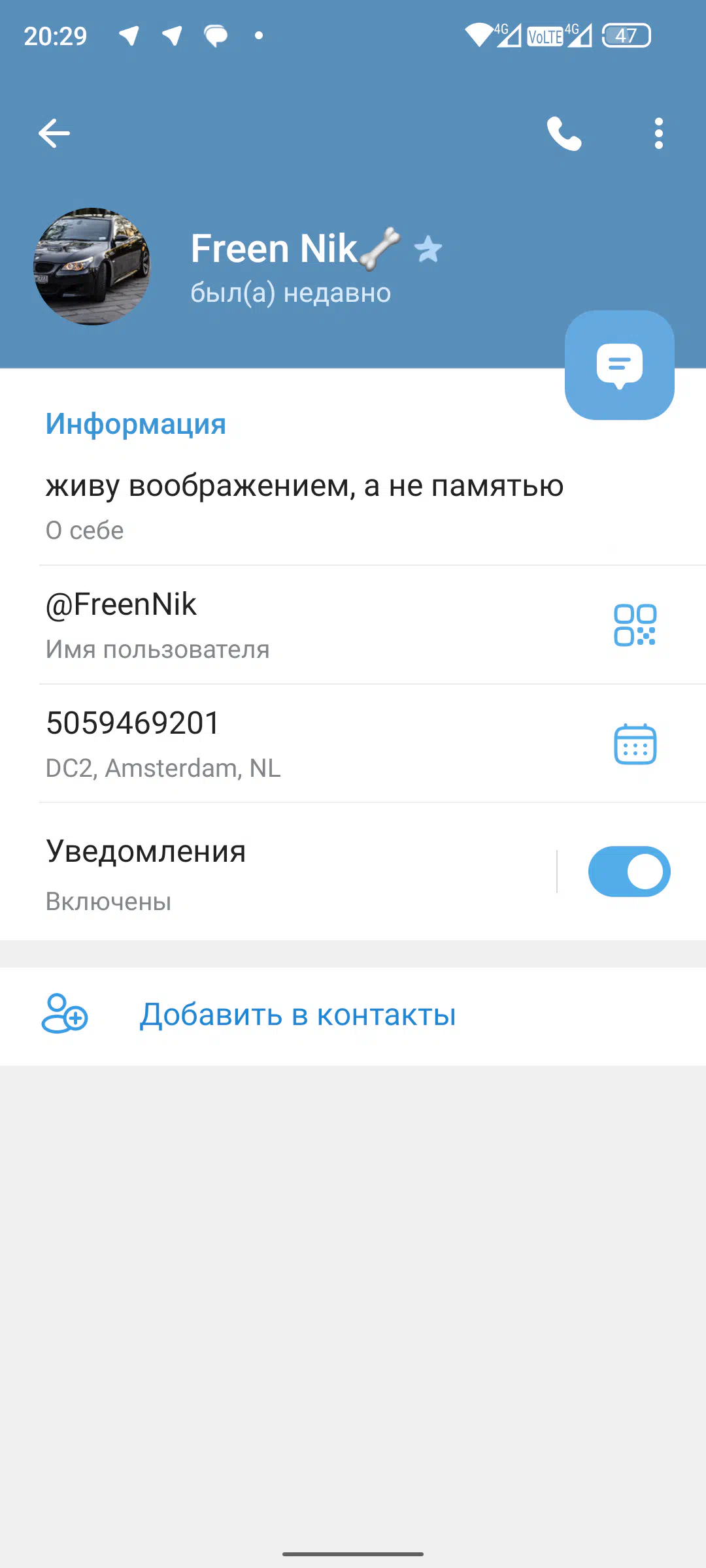Tap the premium star next to Freen Nik

coord(428,249)
